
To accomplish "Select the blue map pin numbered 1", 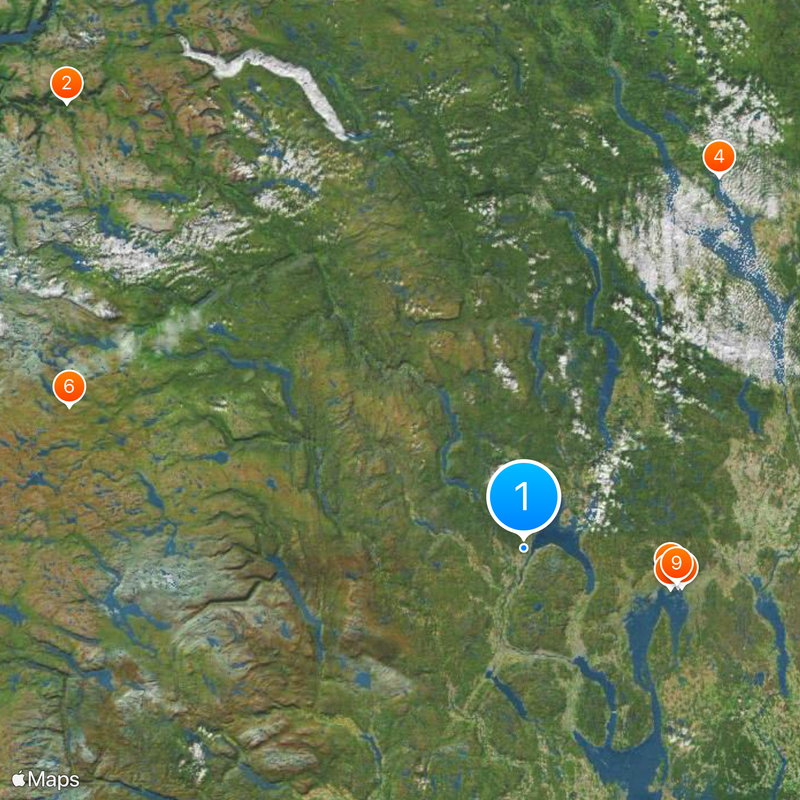I will [523, 496].
